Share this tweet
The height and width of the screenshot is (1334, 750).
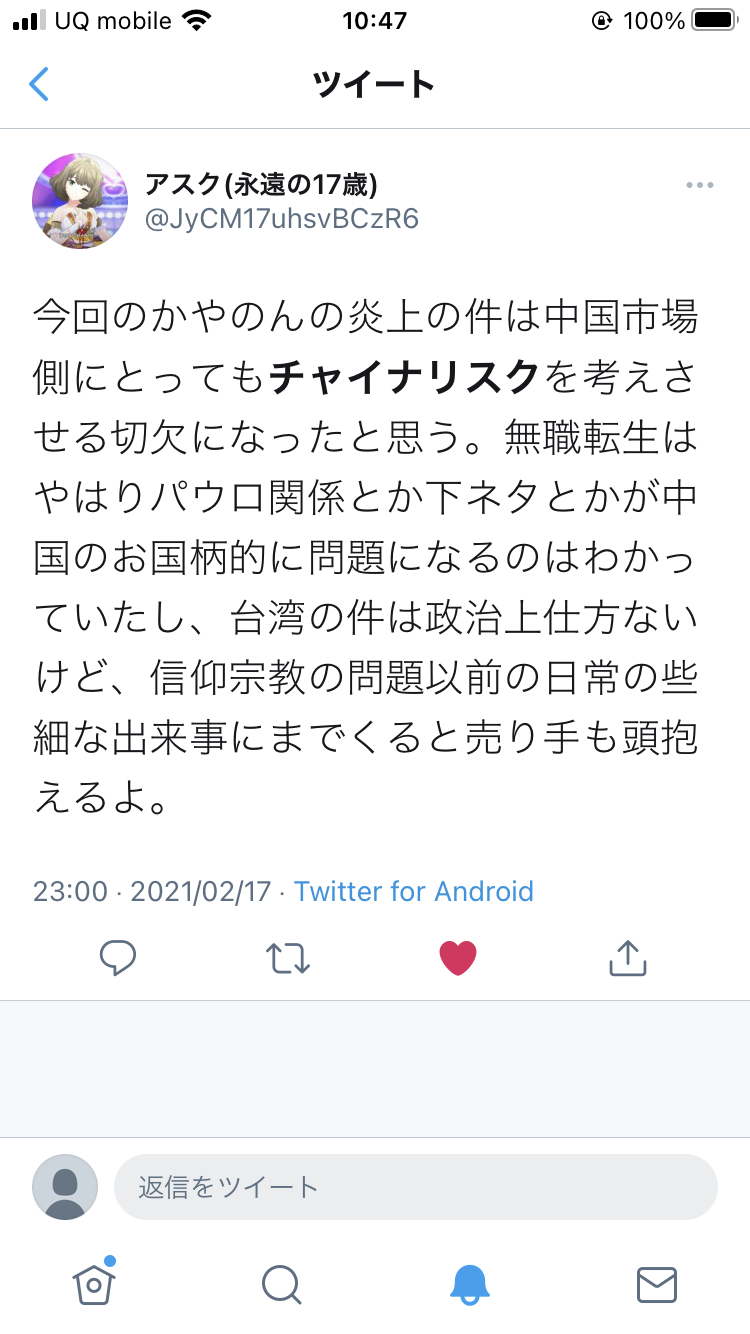pos(628,957)
